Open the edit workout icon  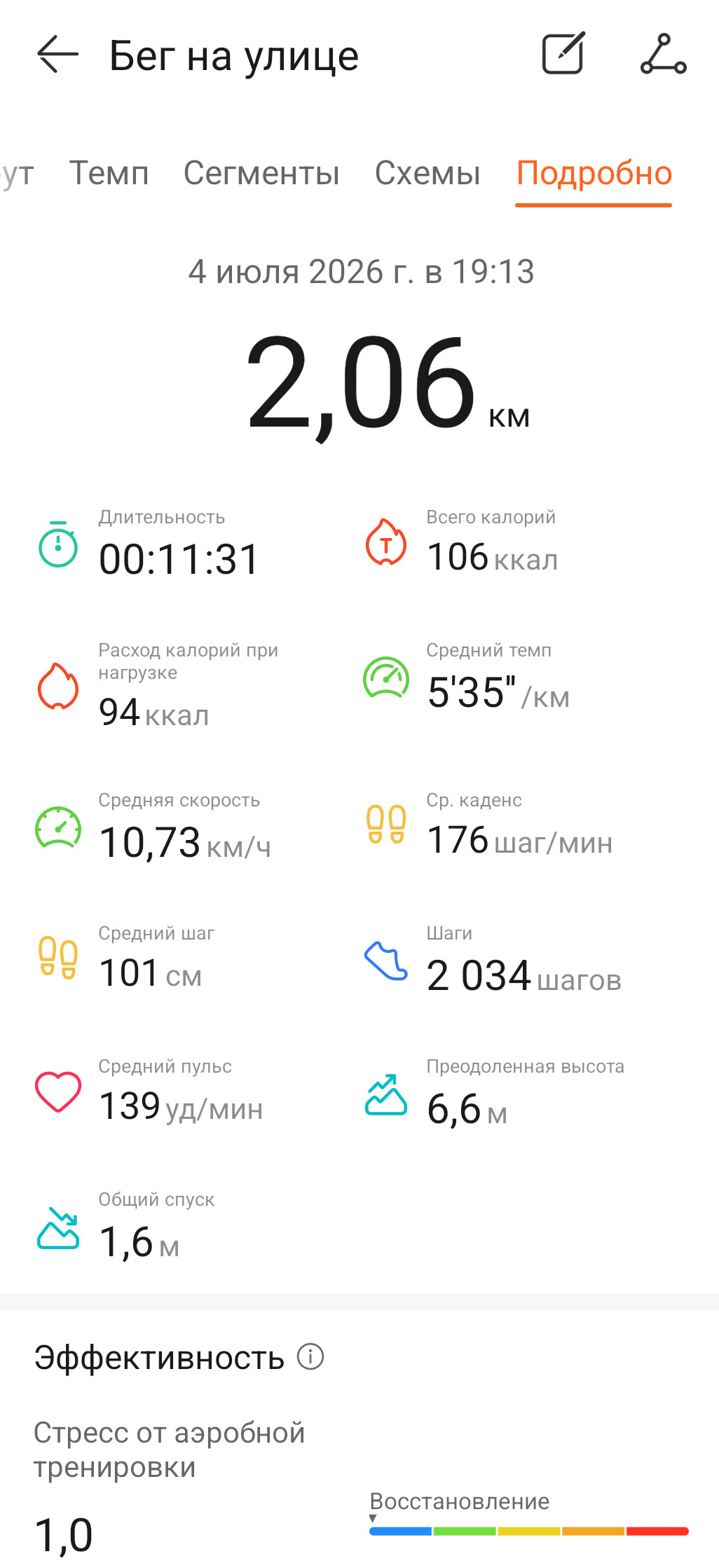[x=563, y=53]
